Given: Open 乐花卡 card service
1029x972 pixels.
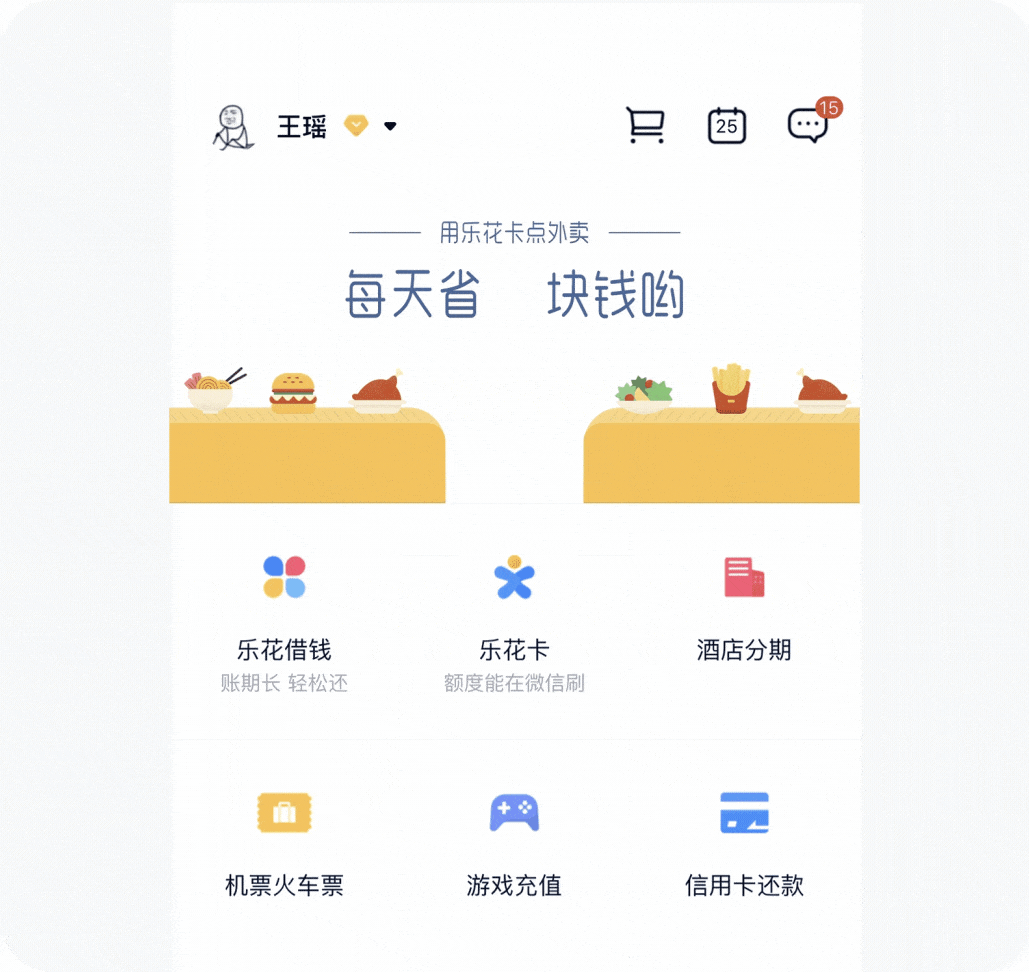Looking at the screenshot, I should tap(514, 620).
